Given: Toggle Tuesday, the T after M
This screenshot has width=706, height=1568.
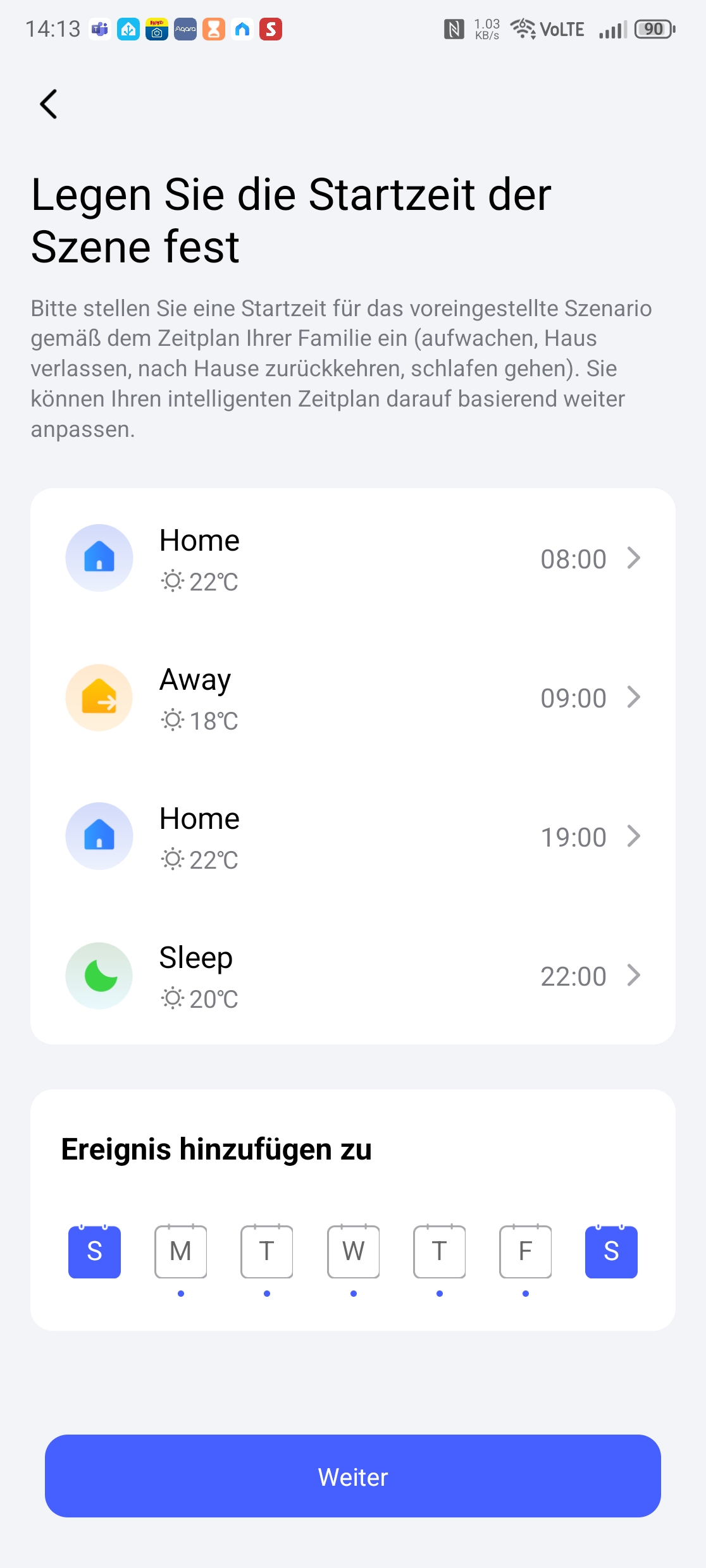Looking at the screenshot, I should coord(267,1251).
